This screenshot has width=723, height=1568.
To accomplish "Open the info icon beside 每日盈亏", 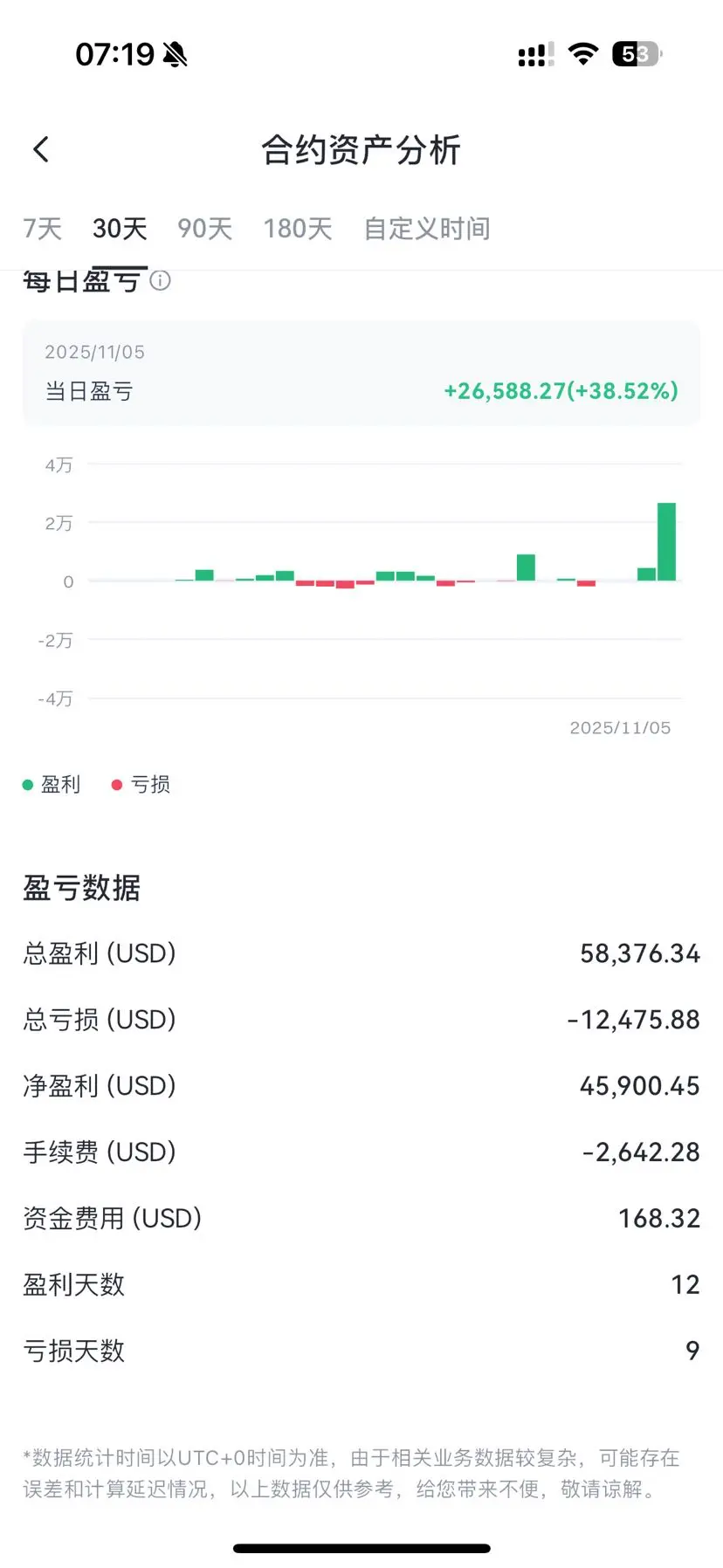I will coord(160,280).
